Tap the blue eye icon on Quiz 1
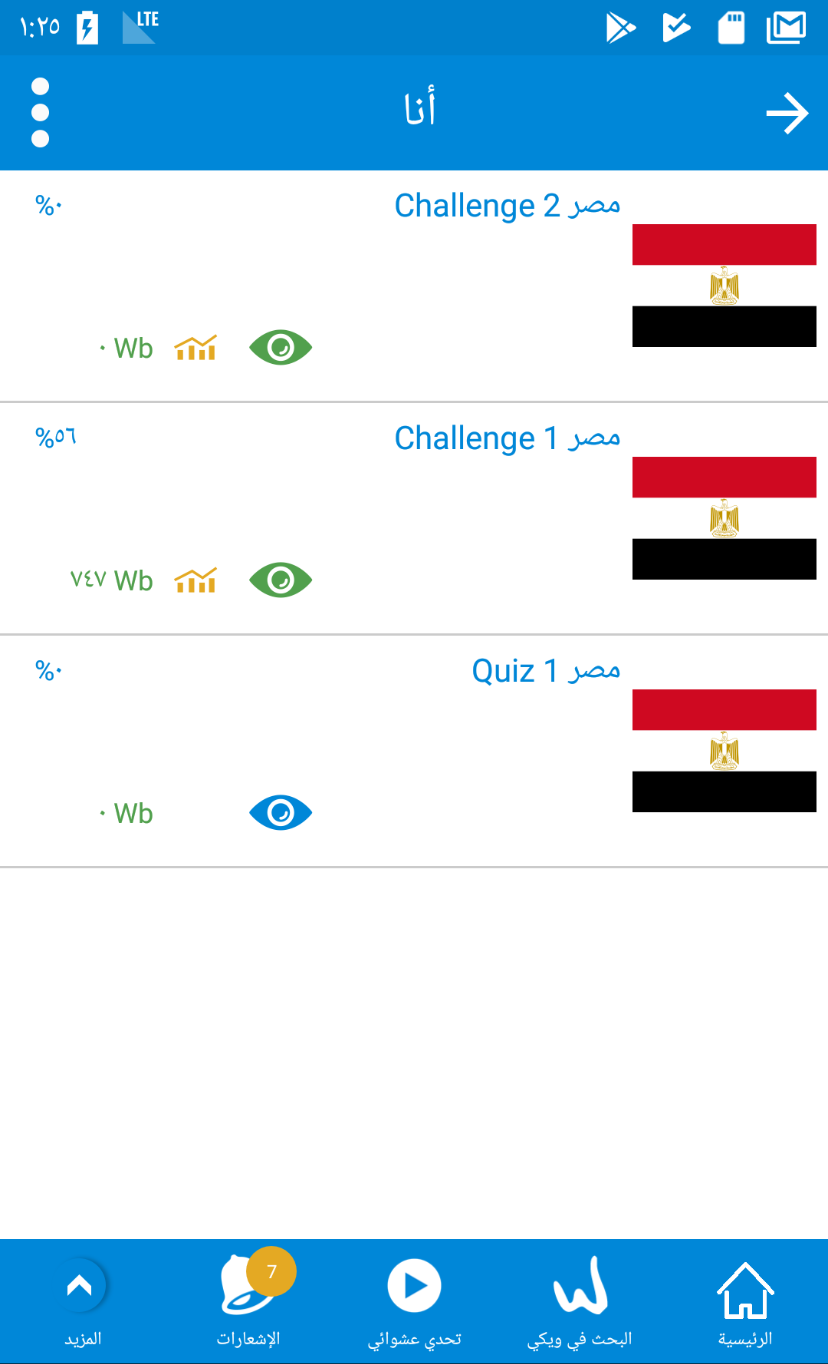Image resolution: width=828 pixels, height=1364 pixels. click(x=281, y=813)
